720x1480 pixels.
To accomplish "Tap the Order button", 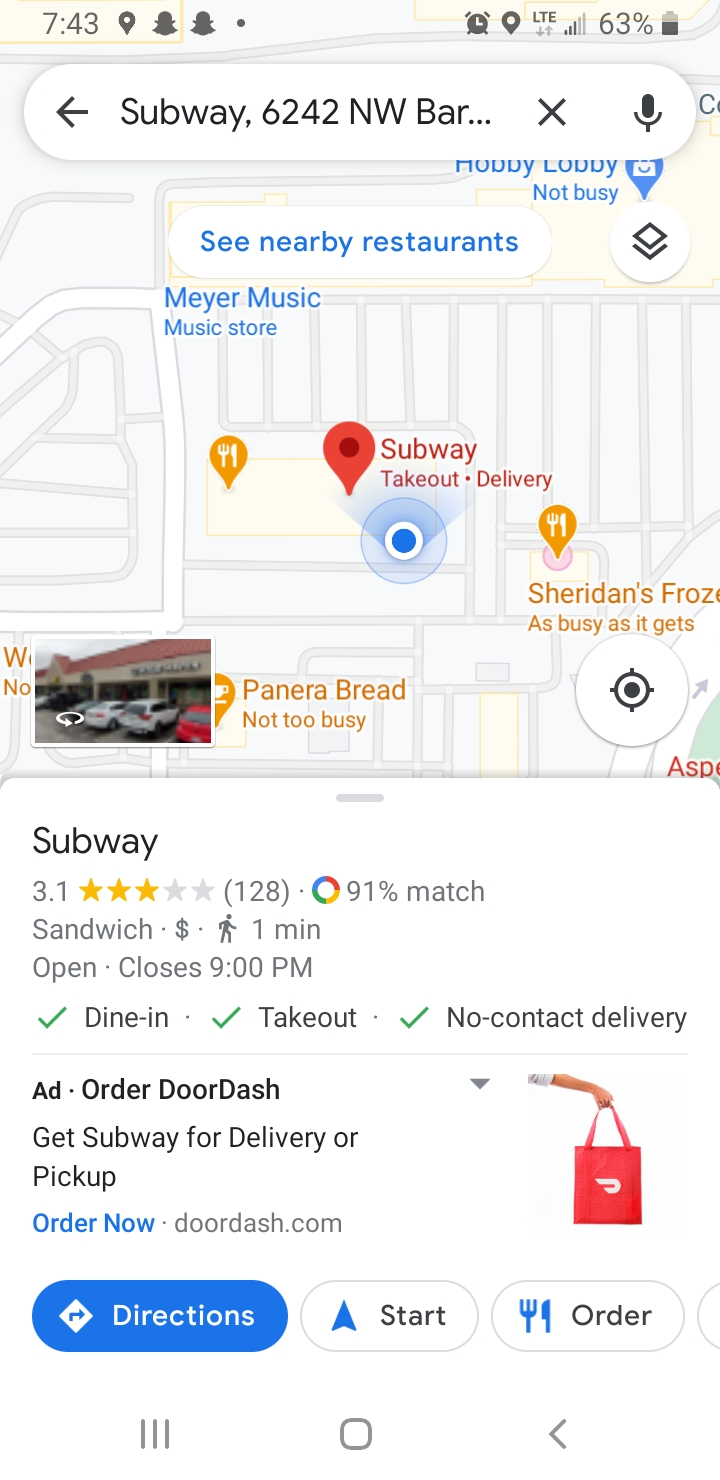I will 587,1316.
